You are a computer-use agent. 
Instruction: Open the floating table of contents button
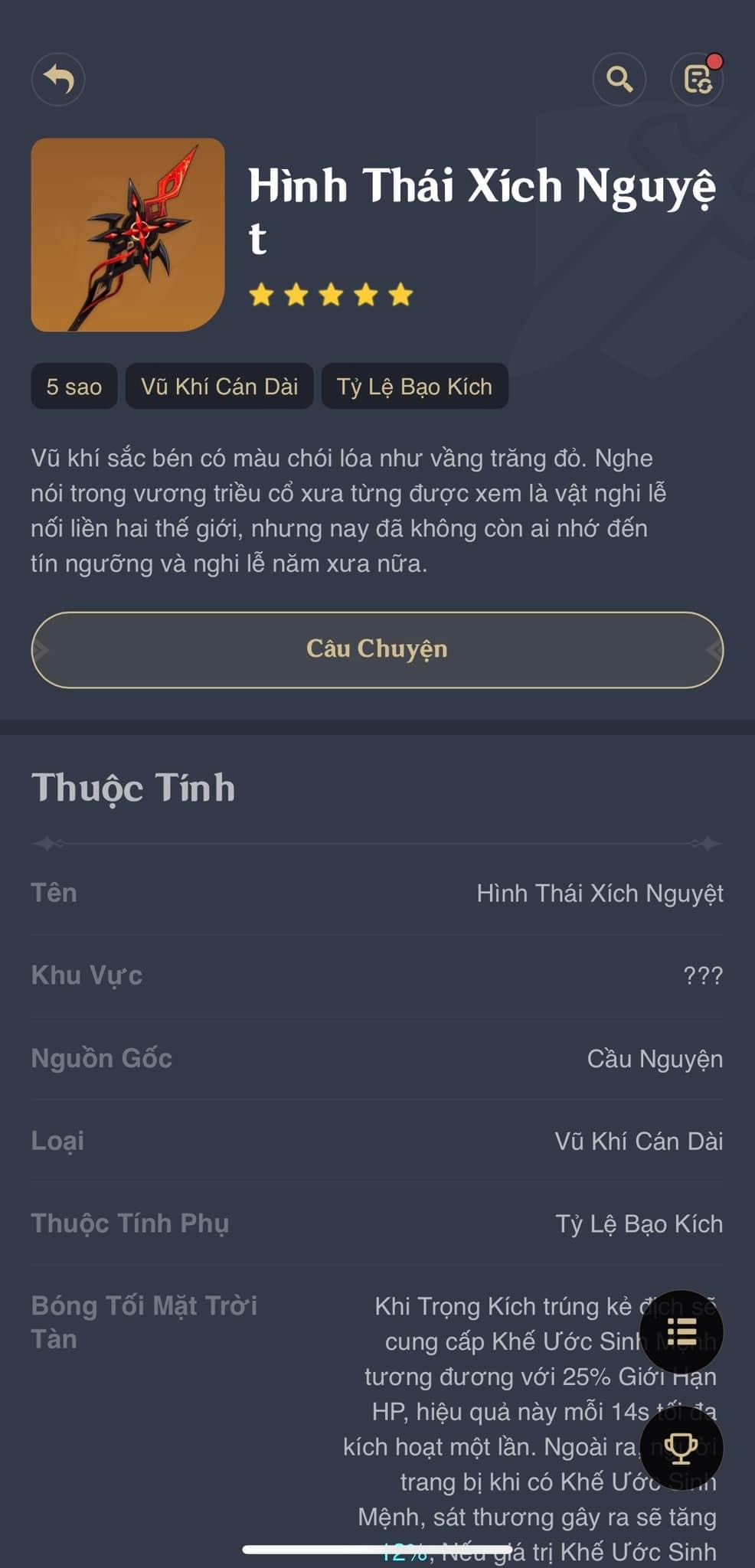tap(681, 1332)
